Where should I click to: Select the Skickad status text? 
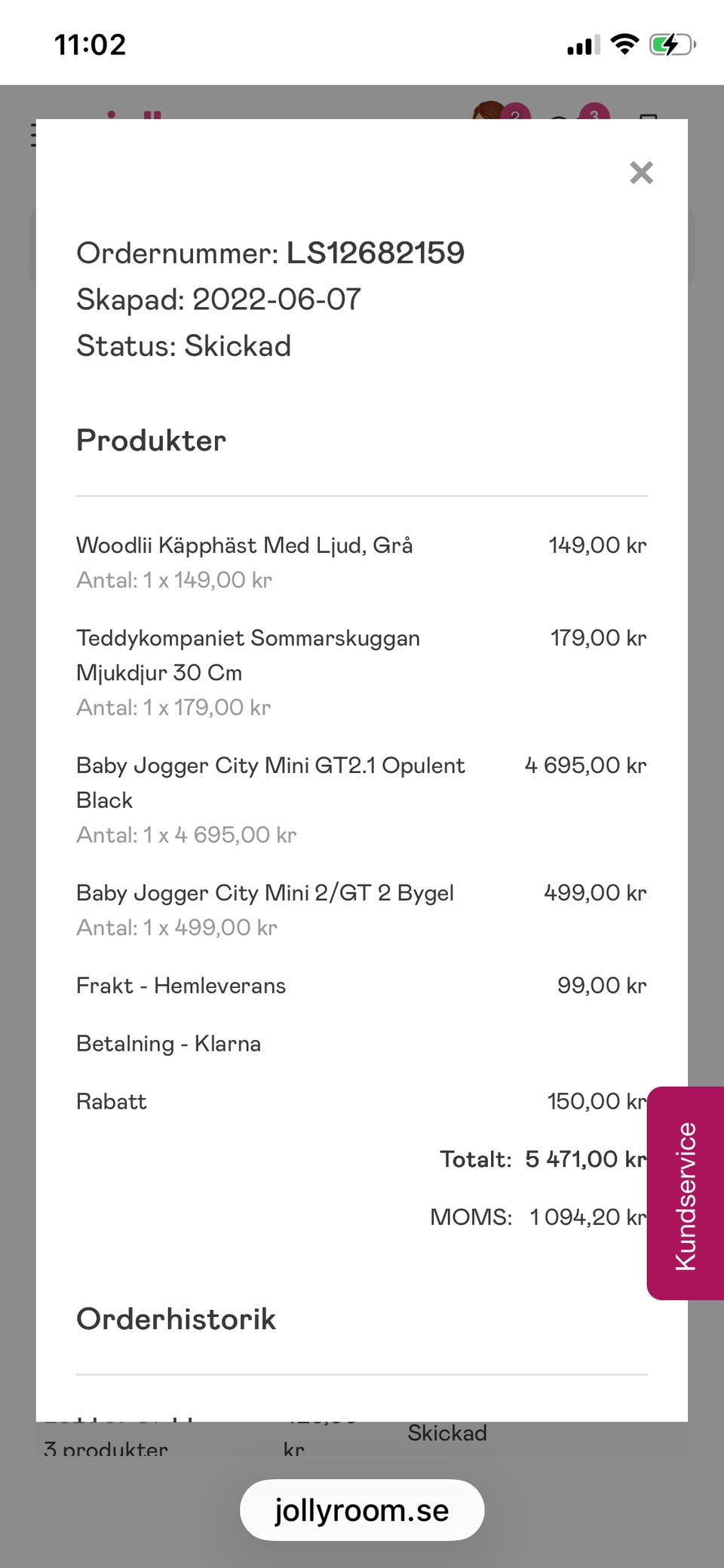[237, 345]
